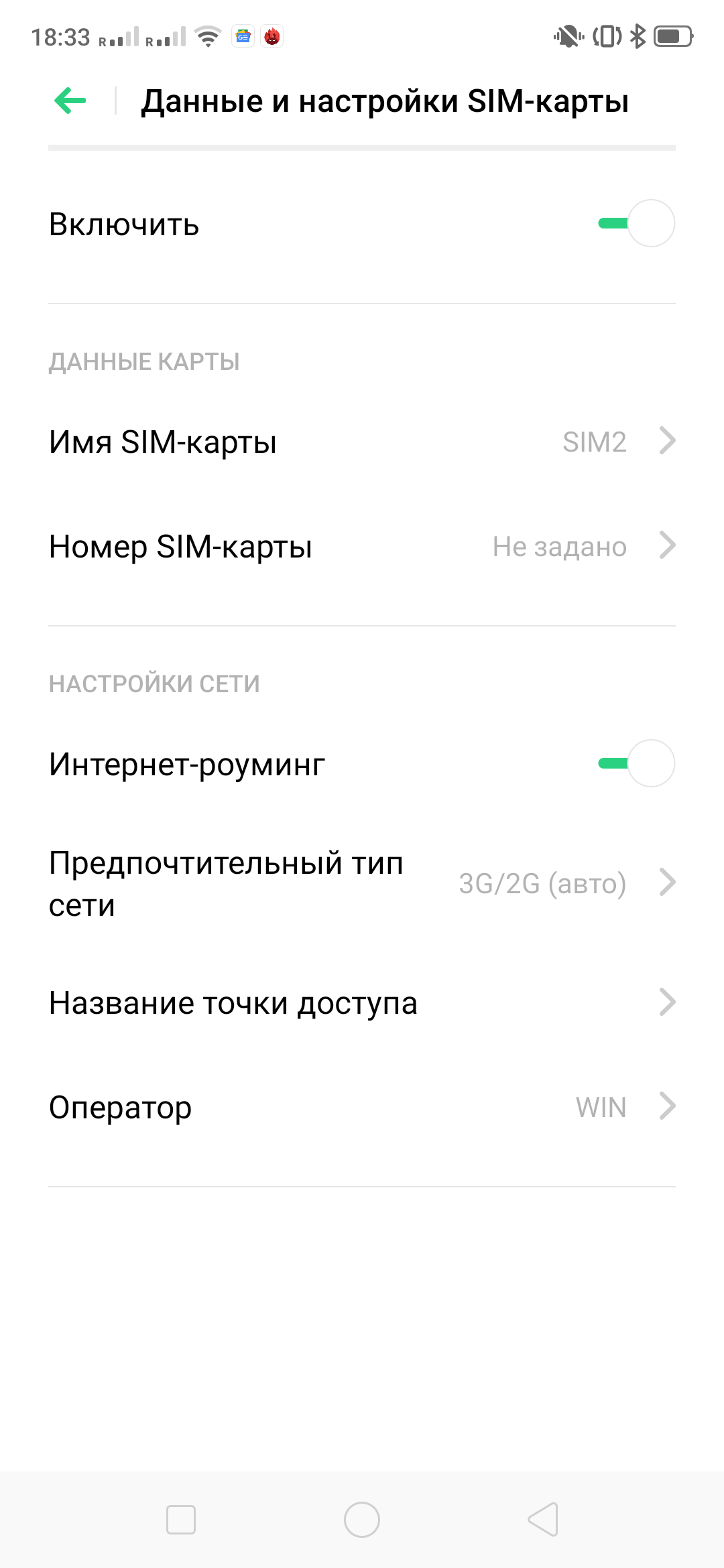Open Предпочтительный тип сети options
Image resolution: width=724 pixels, height=1568 pixels.
[362, 883]
